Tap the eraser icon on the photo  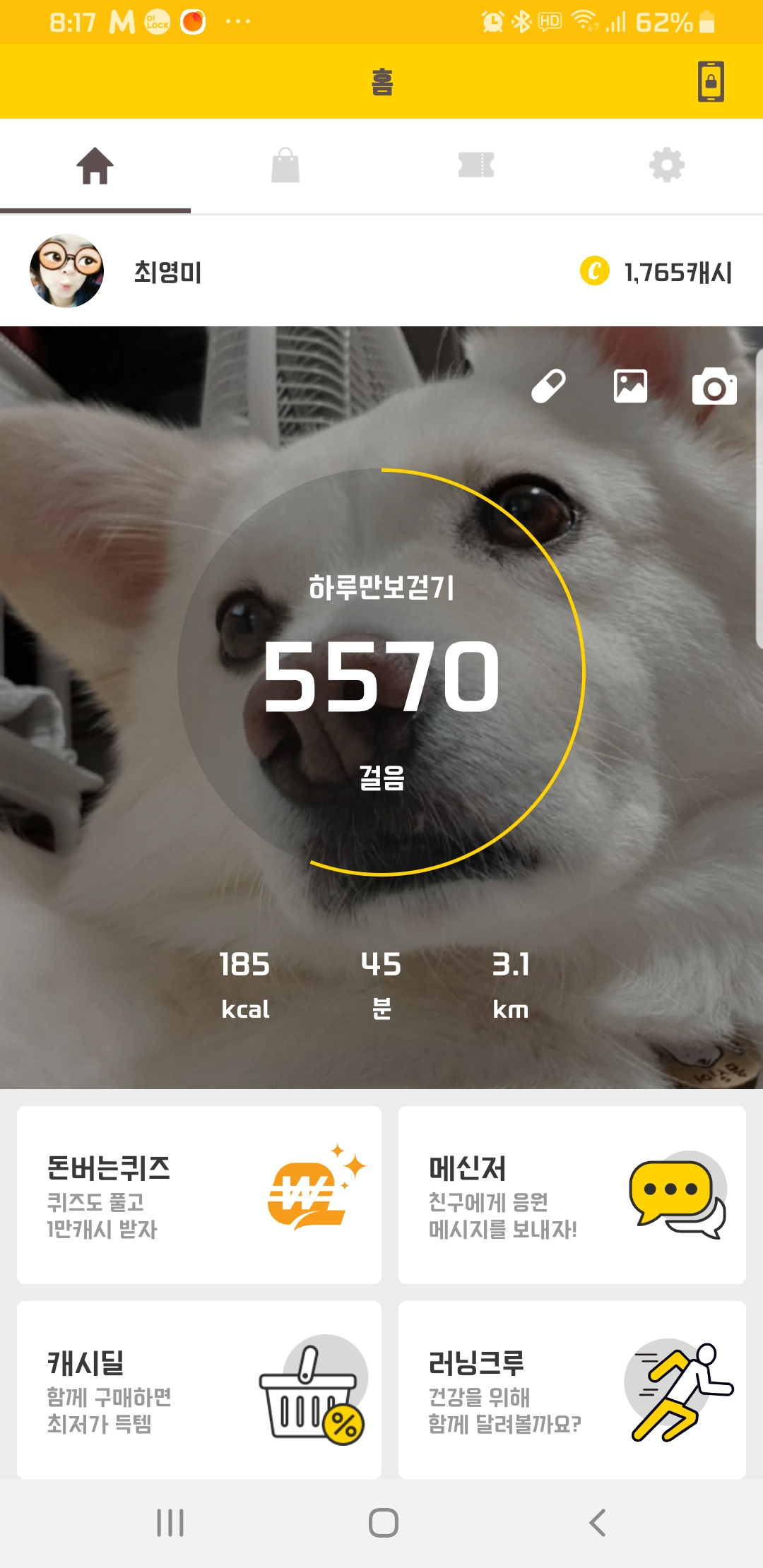548,386
